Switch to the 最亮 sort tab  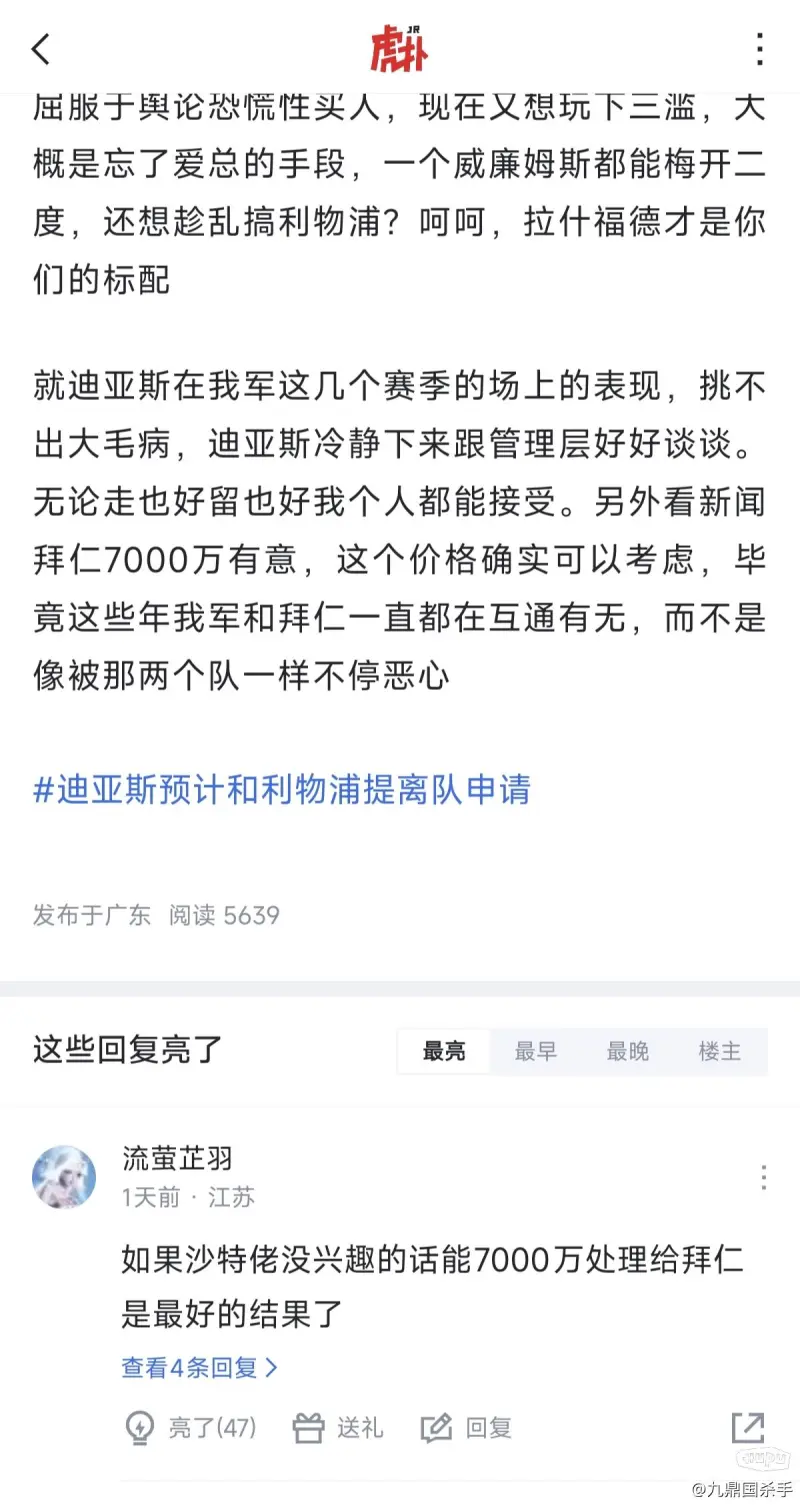pos(444,1051)
